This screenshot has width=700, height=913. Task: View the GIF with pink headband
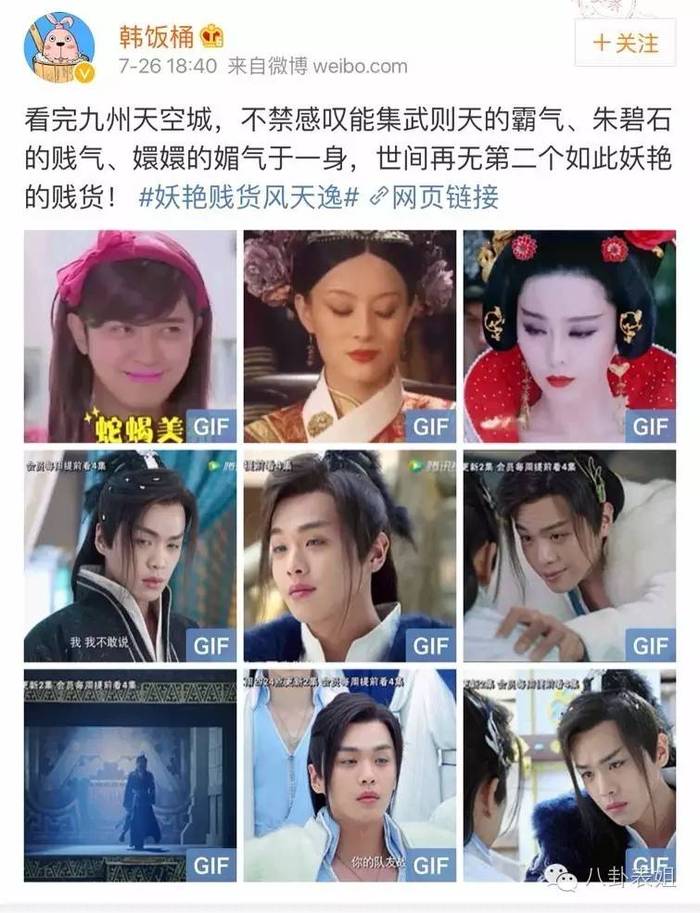pyautogui.click(x=130, y=336)
